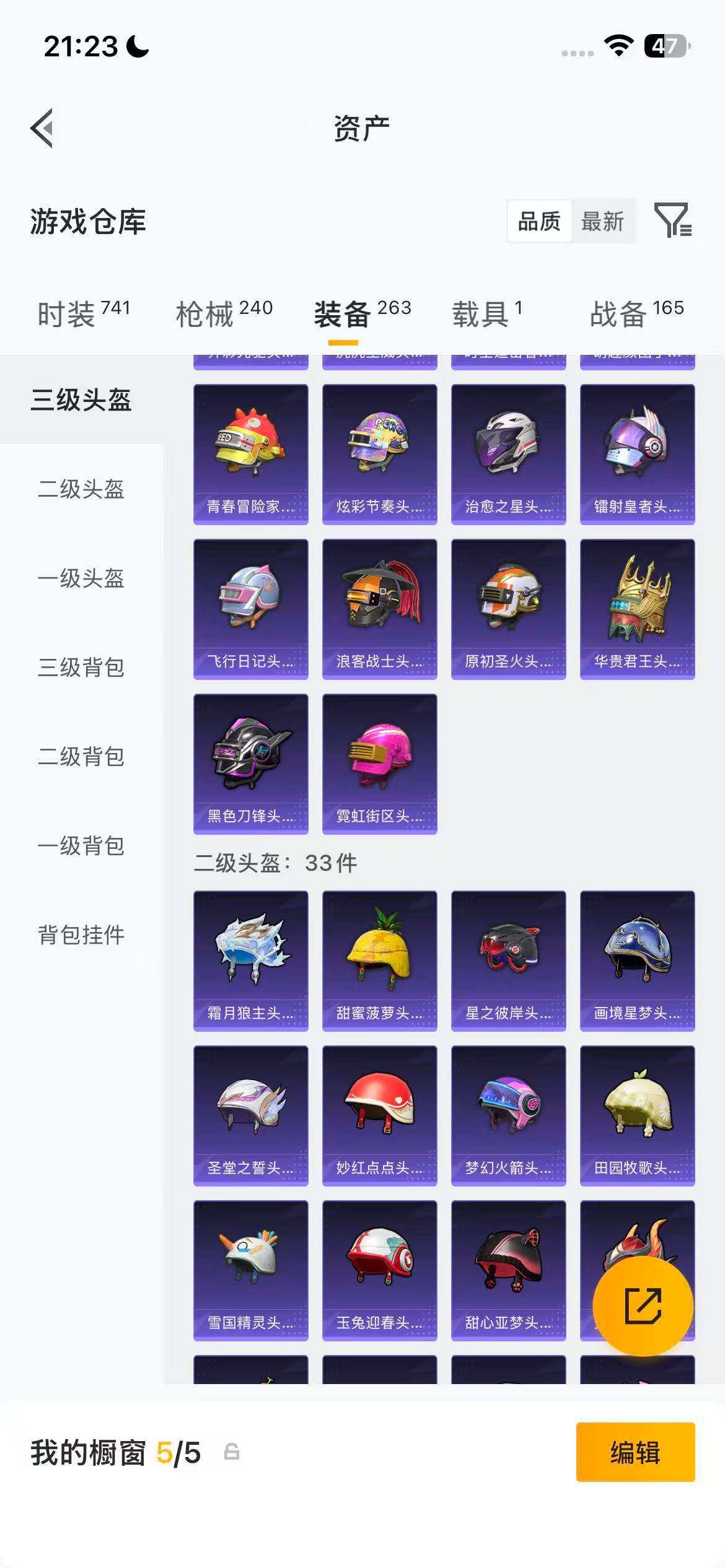The image size is (725, 1568).
Task: Tap the back arrow to leave 资产 page
Action: tap(41, 128)
